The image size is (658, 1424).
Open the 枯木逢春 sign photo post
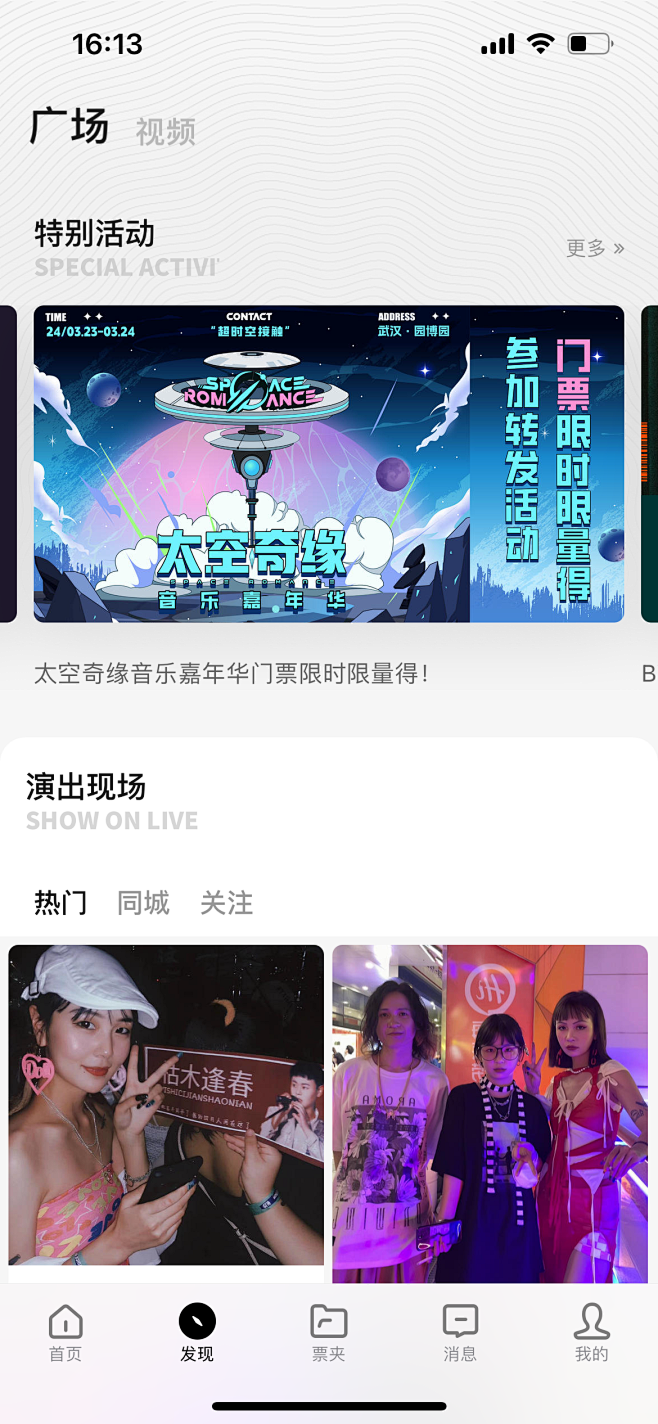(166, 1105)
